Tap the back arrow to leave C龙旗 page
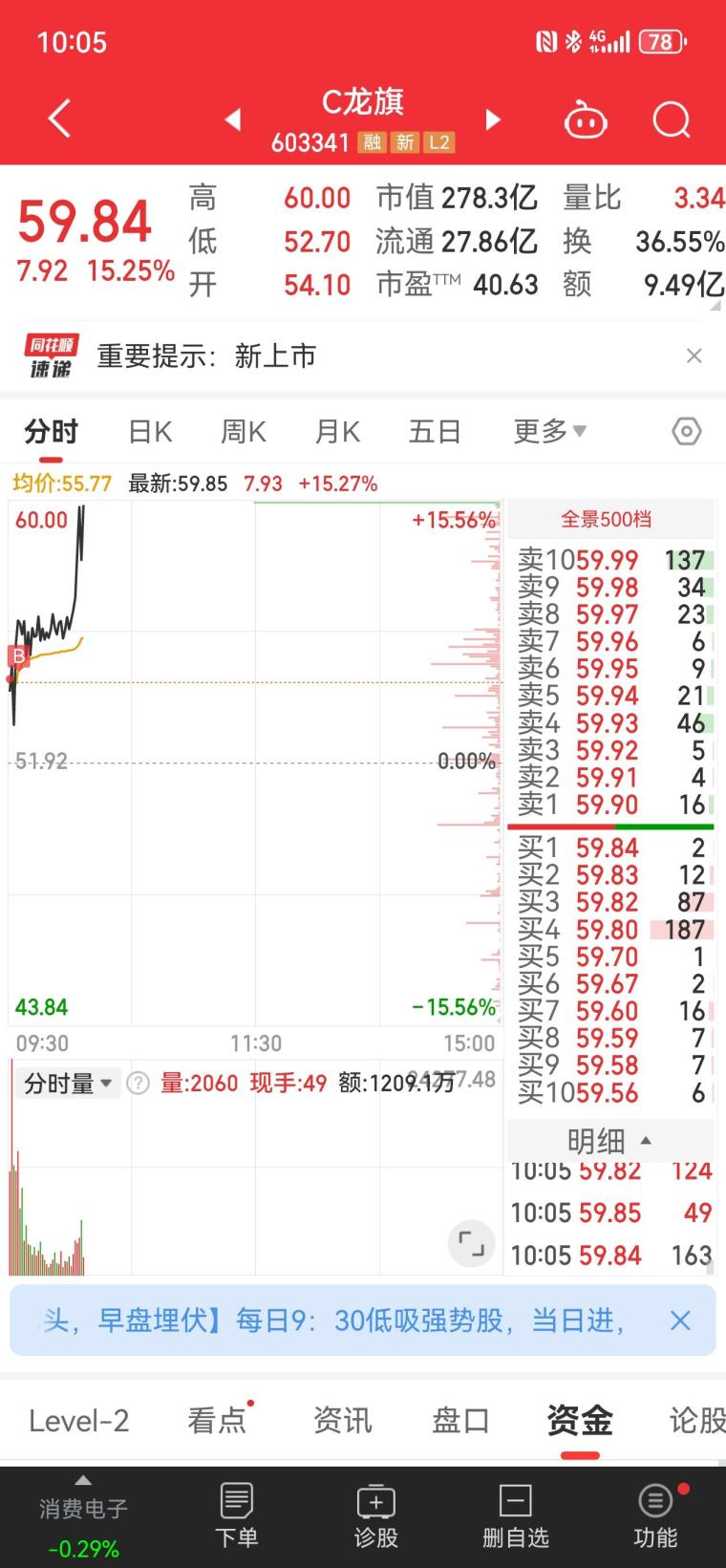726x1568 pixels. point(59,119)
